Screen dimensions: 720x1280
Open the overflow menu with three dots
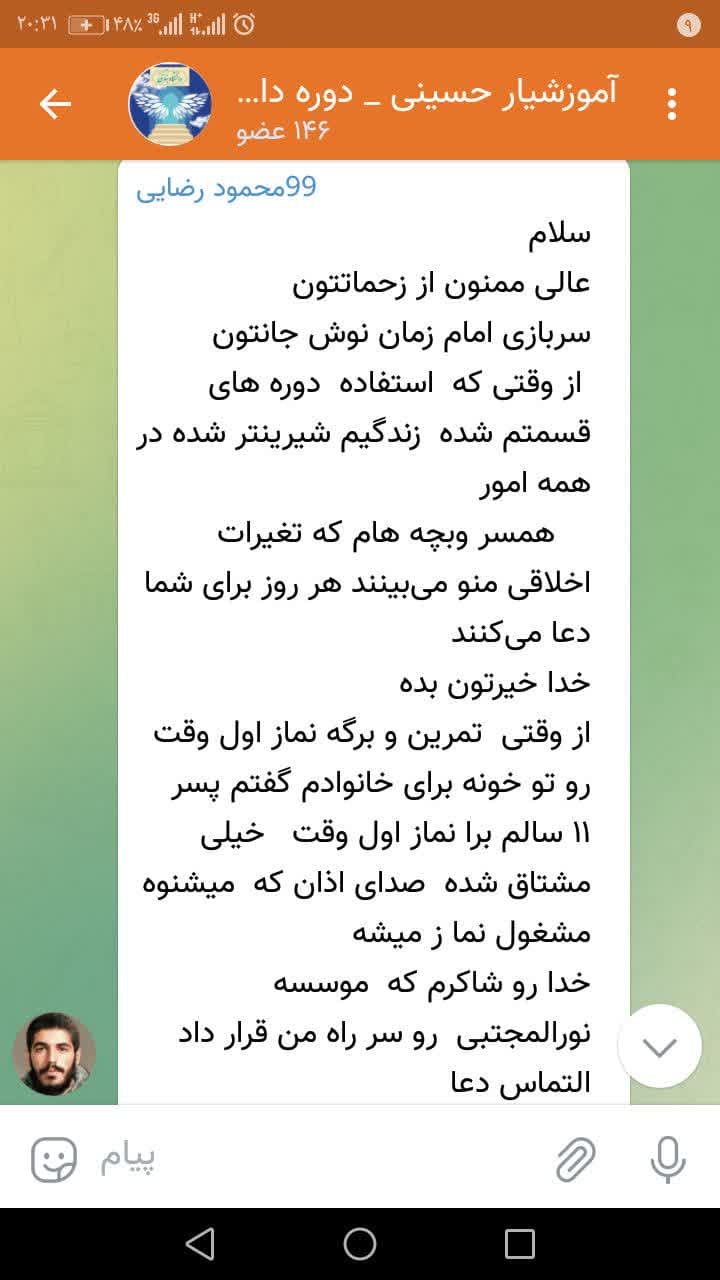672,104
